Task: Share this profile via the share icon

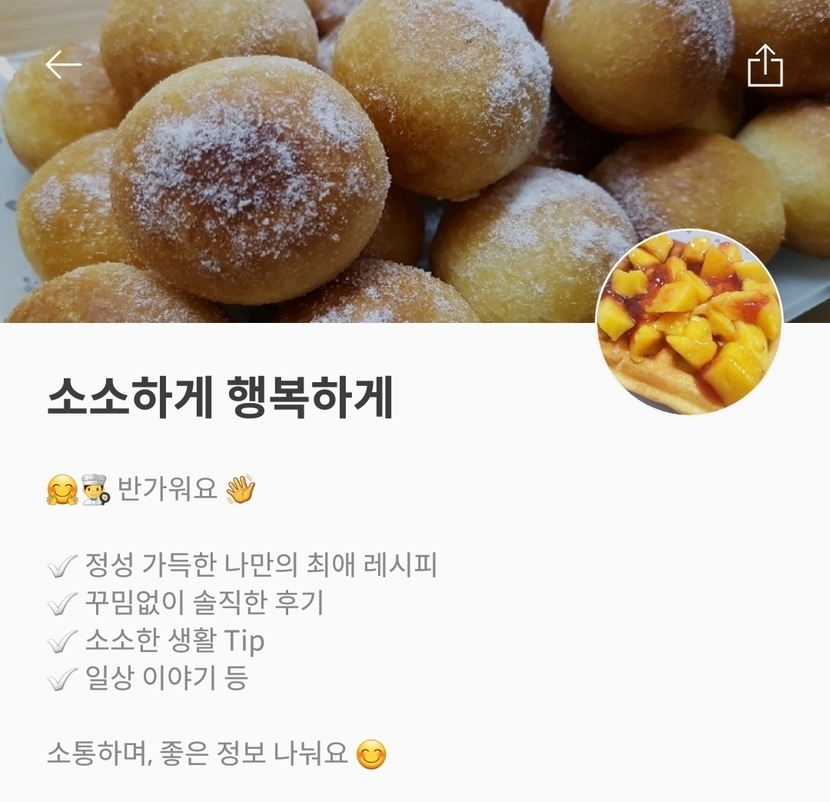Action: coord(765,66)
